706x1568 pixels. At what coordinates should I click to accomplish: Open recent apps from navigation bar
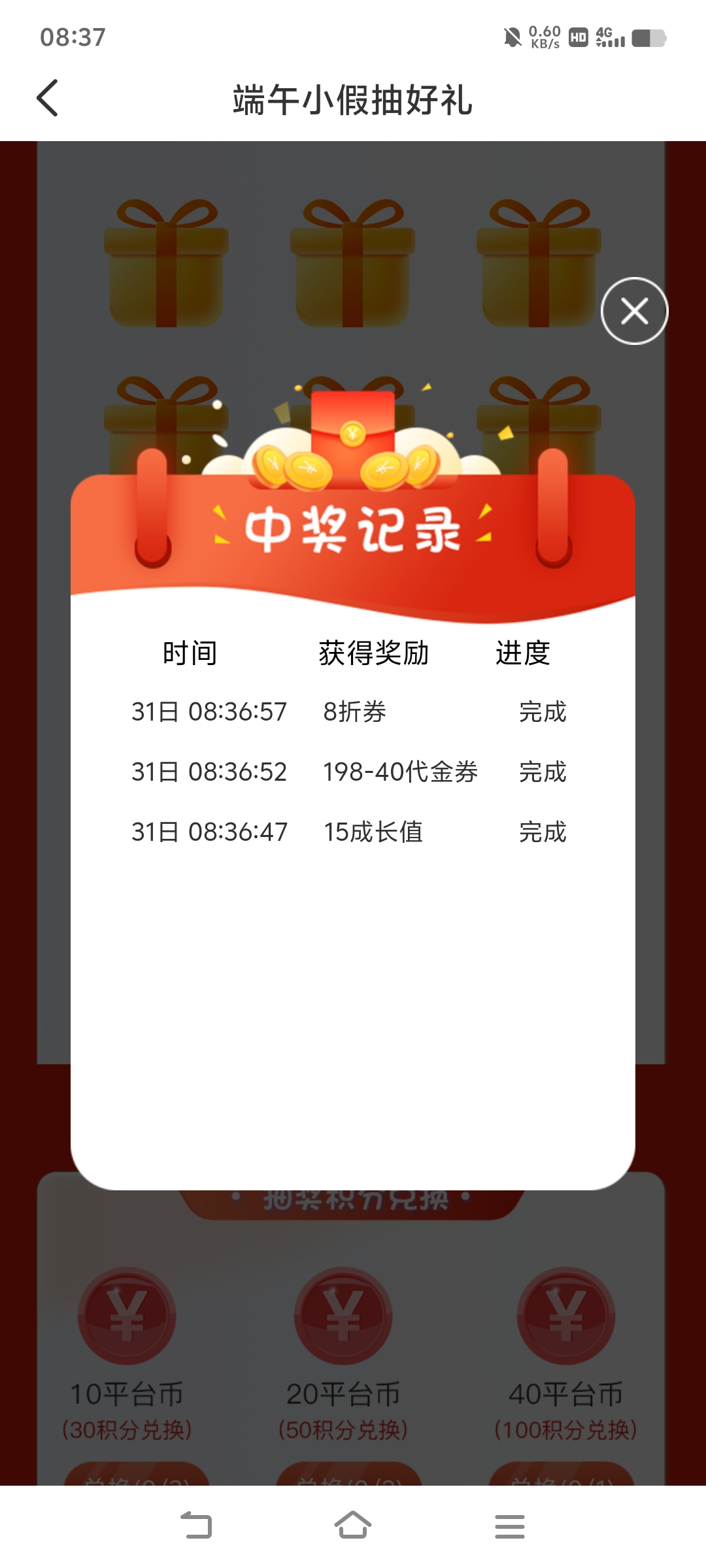point(510,1526)
